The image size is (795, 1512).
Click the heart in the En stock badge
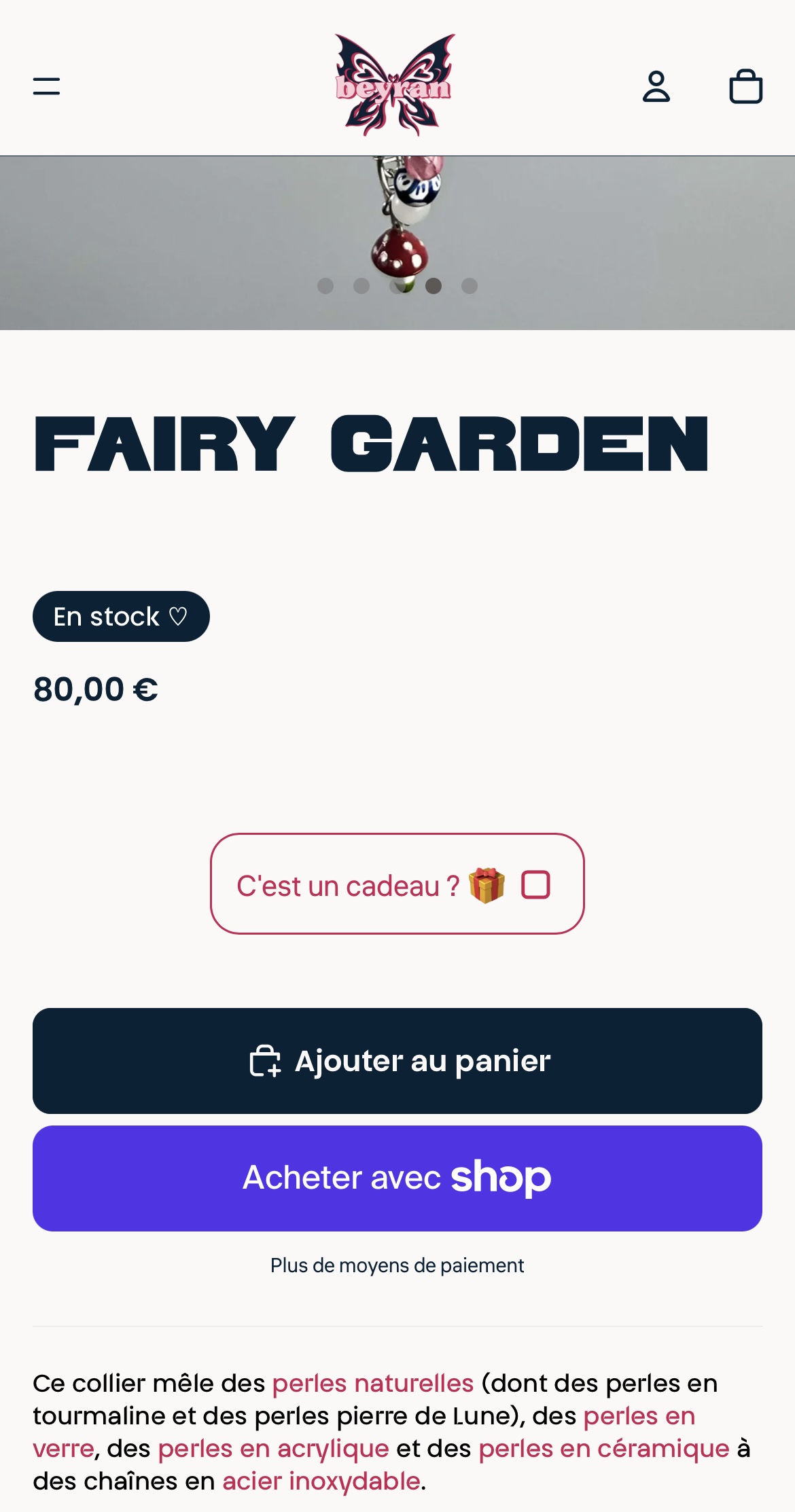click(178, 616)
